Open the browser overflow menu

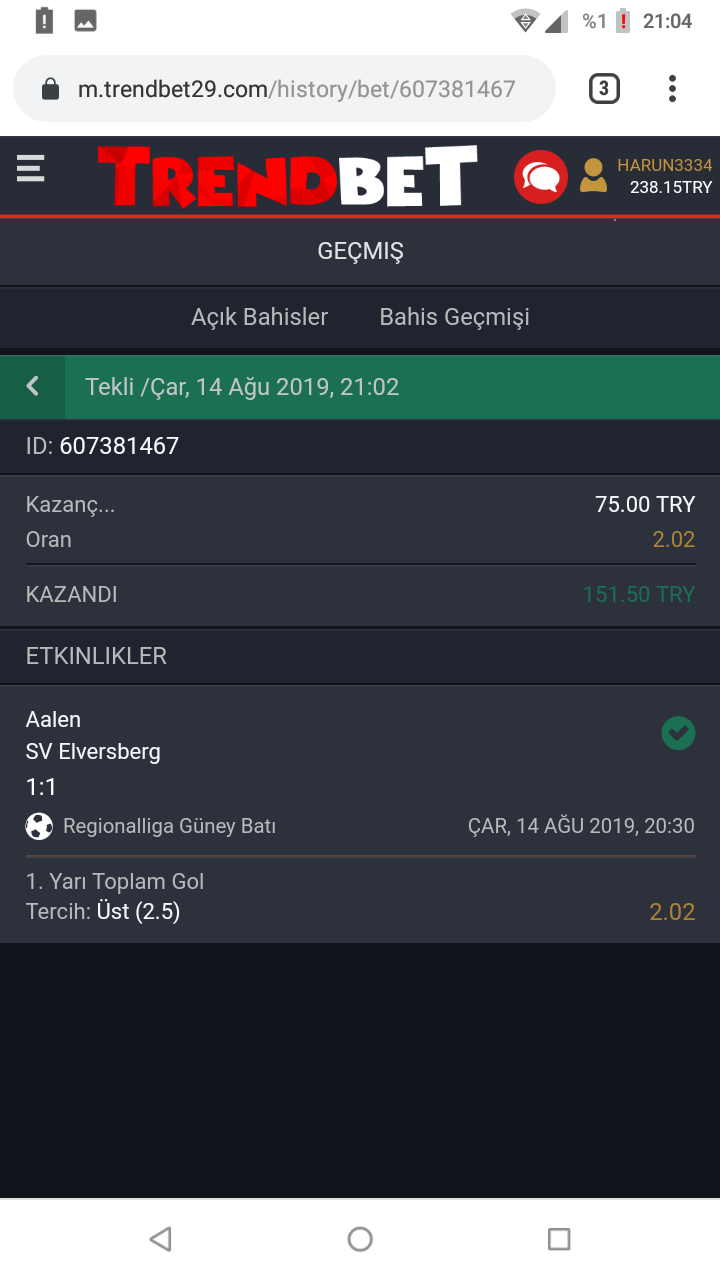(x=672, y=89)
